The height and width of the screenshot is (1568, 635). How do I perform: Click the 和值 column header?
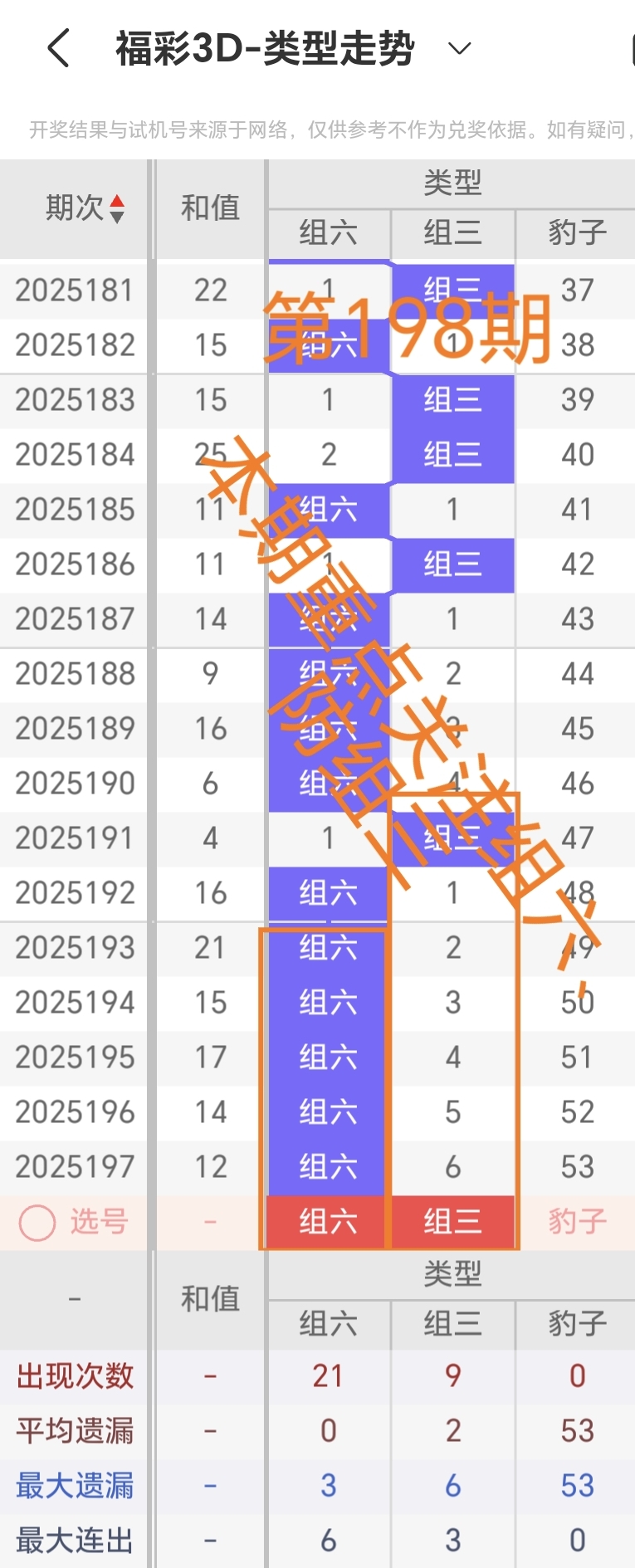click(x=209, y=209)
